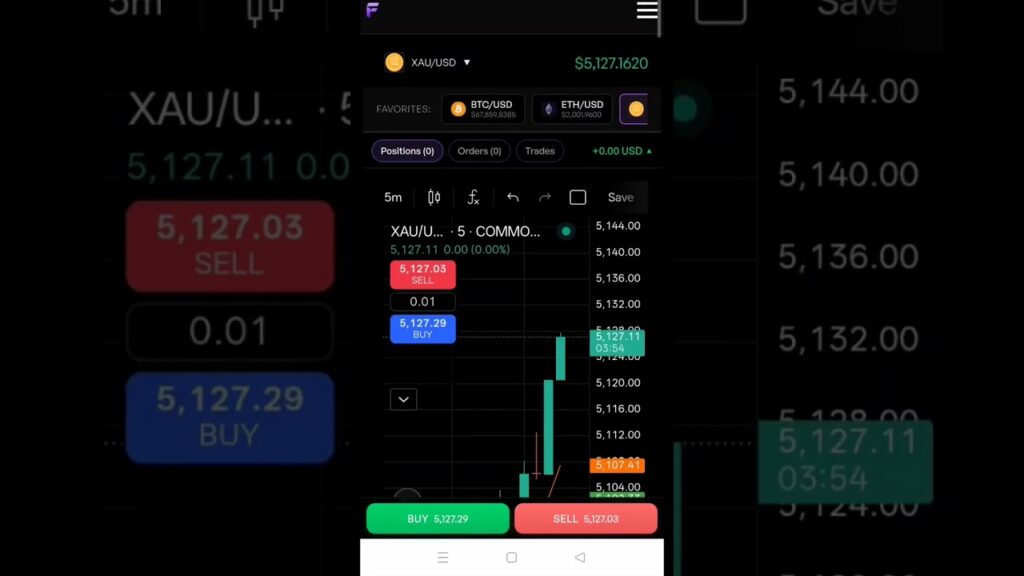Screen dimensions: 1024x576
Task: Tap the red 5,127.03 SELL chart button
Action: (x=422, y=274)
